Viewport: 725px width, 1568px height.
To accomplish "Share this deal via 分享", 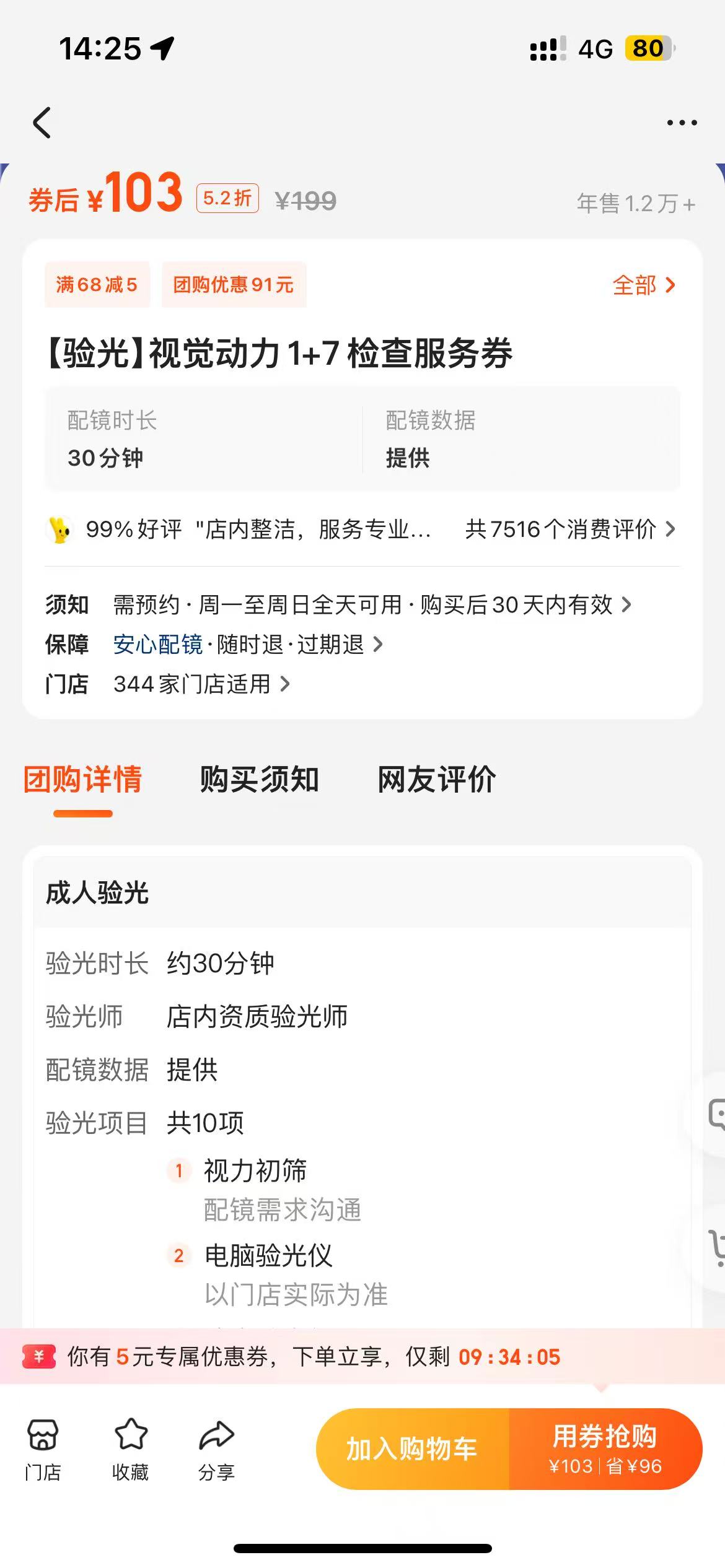I will (x=216, y=1449).
